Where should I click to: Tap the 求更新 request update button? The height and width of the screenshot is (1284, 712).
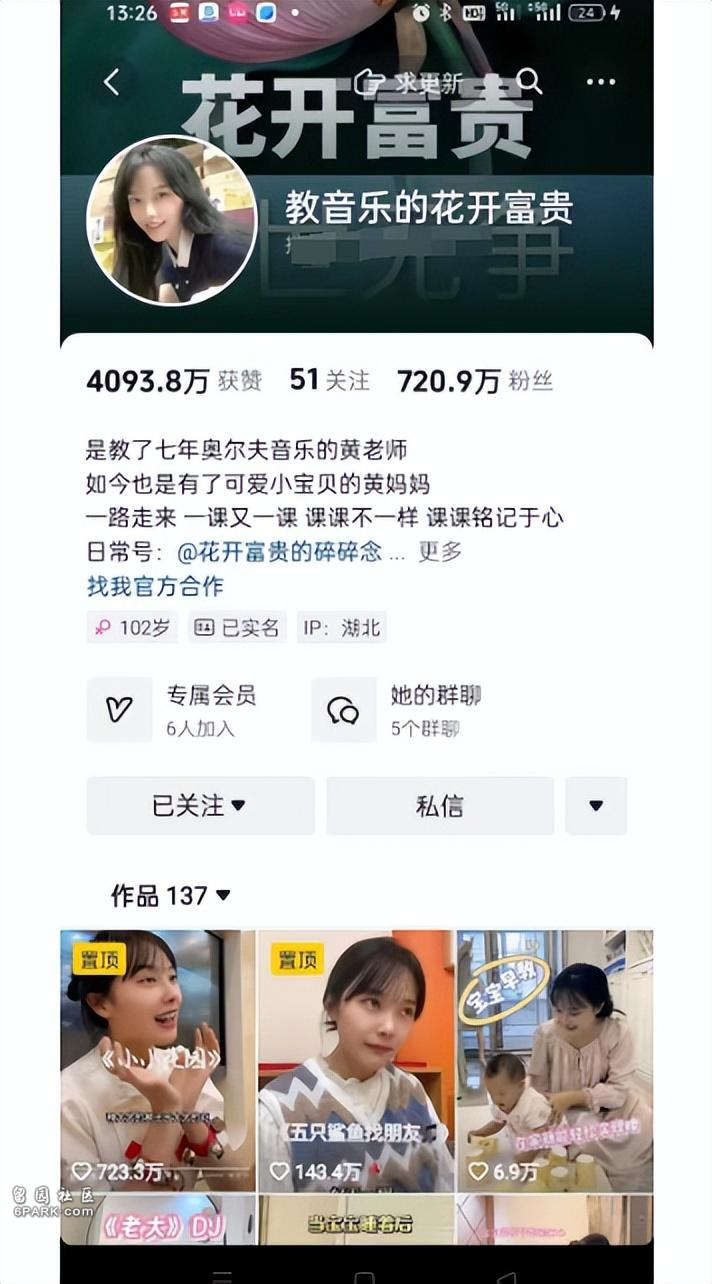410,82
